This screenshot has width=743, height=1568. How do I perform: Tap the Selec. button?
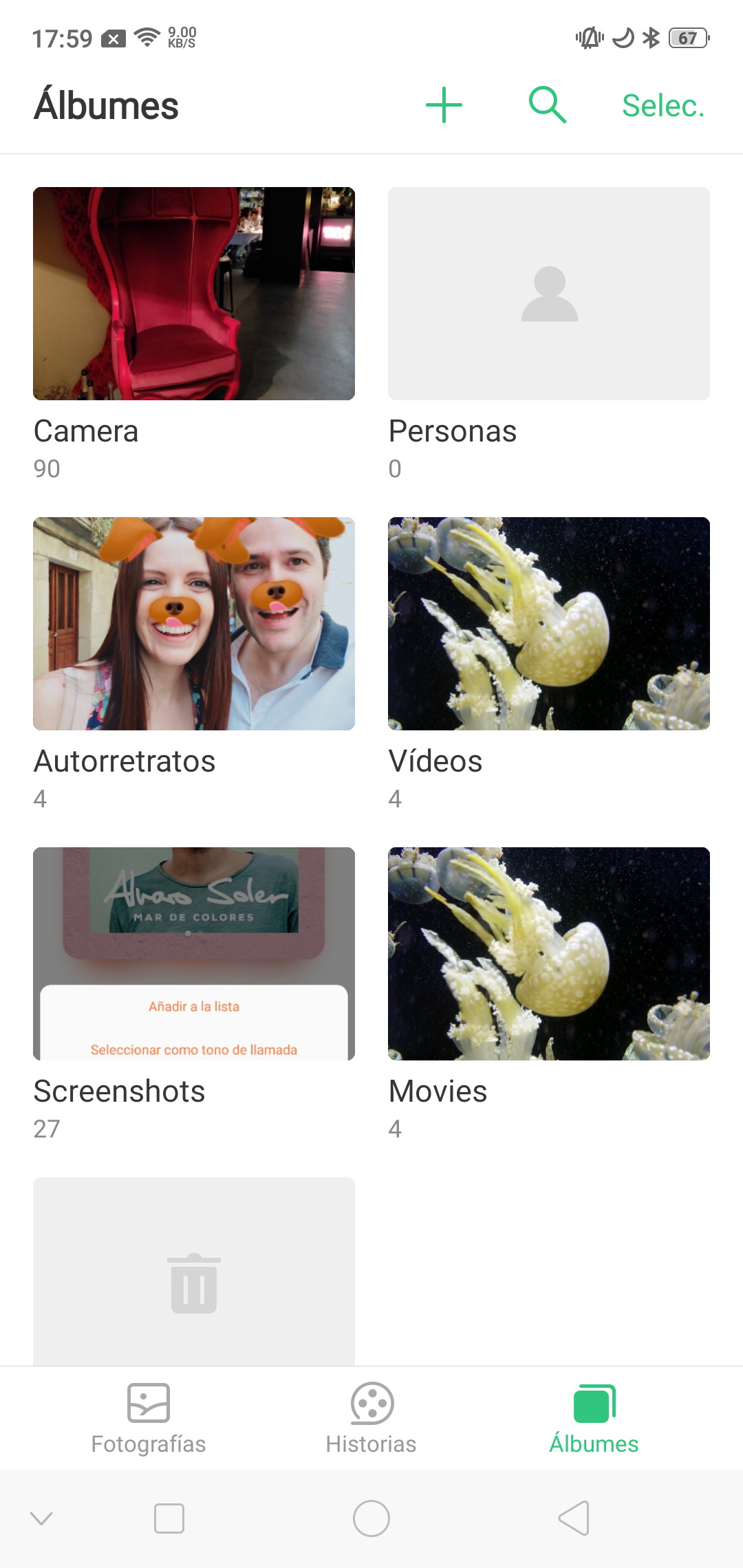663,105
